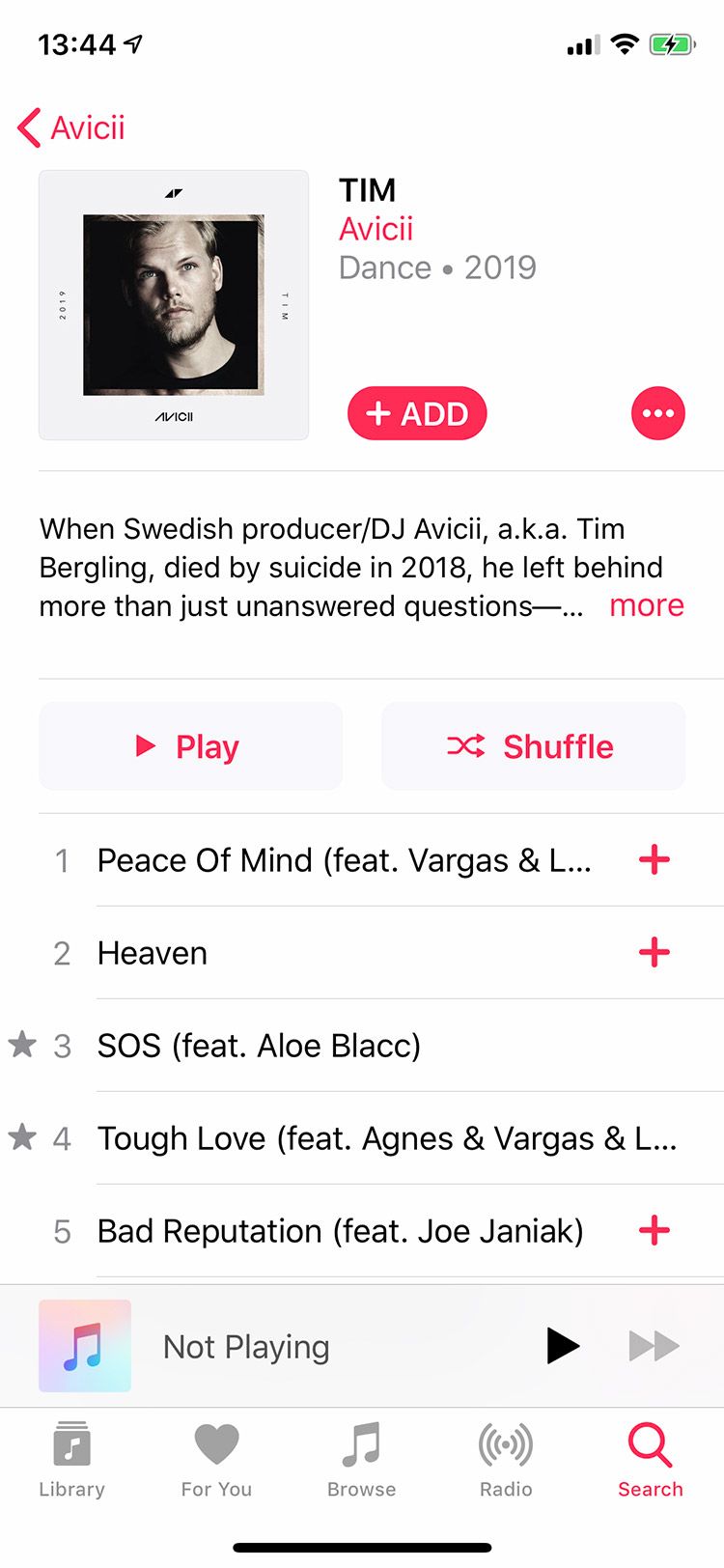This screenshot has height=1568, width=724.
Task: Open the Avicii artist link
Action: 376,229
